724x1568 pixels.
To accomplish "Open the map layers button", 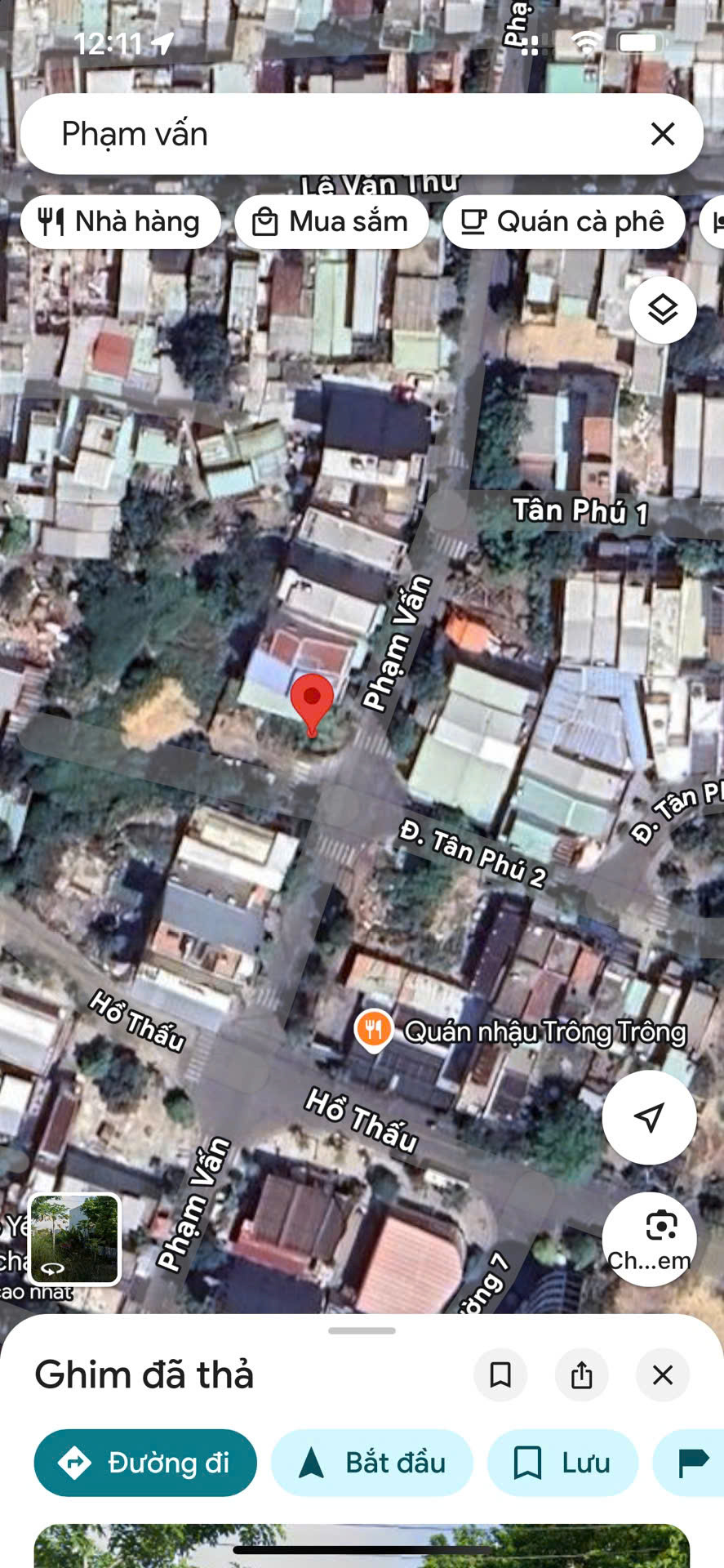I will (x=663, y=310).
